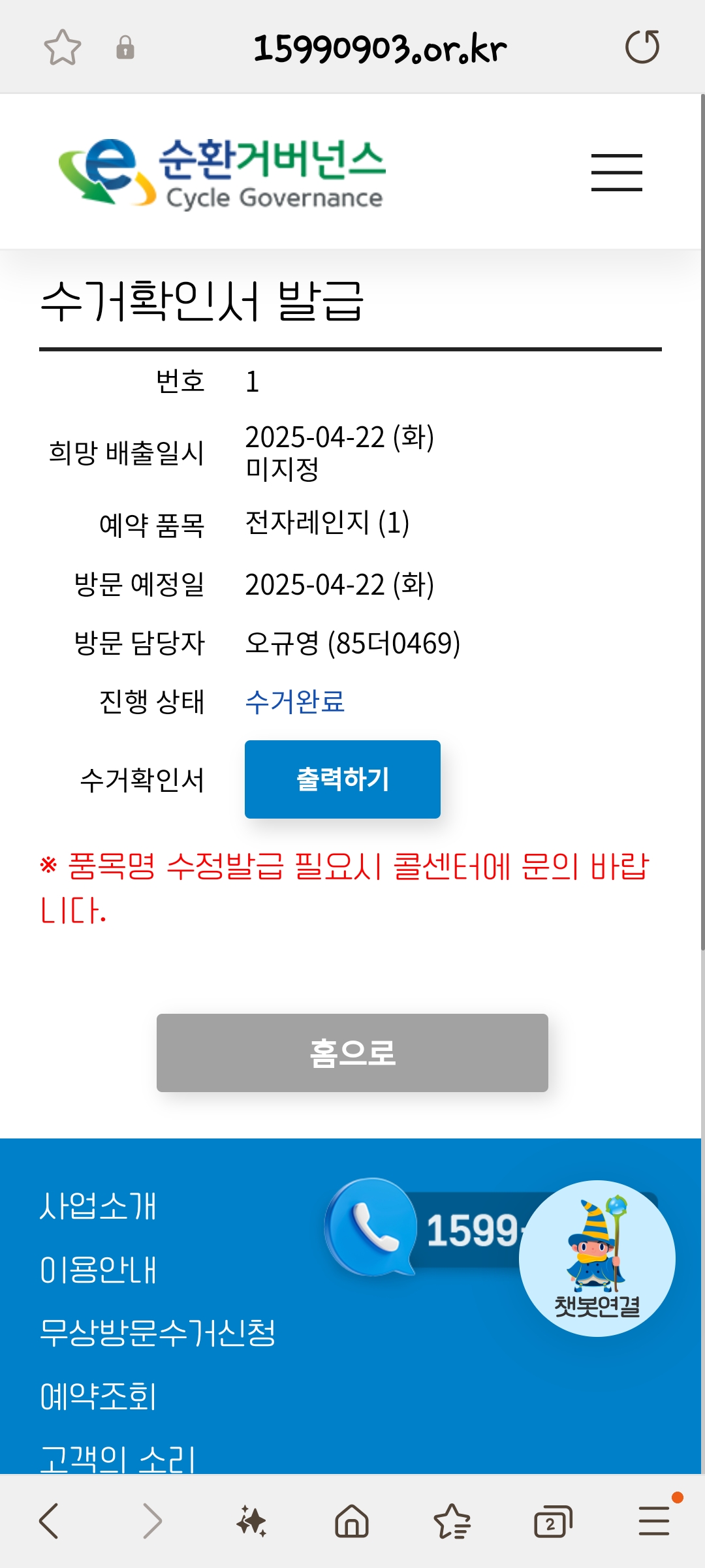Bookmark this page with the star icon
The width and height of the screenshot is (705, 1568).
62,48
